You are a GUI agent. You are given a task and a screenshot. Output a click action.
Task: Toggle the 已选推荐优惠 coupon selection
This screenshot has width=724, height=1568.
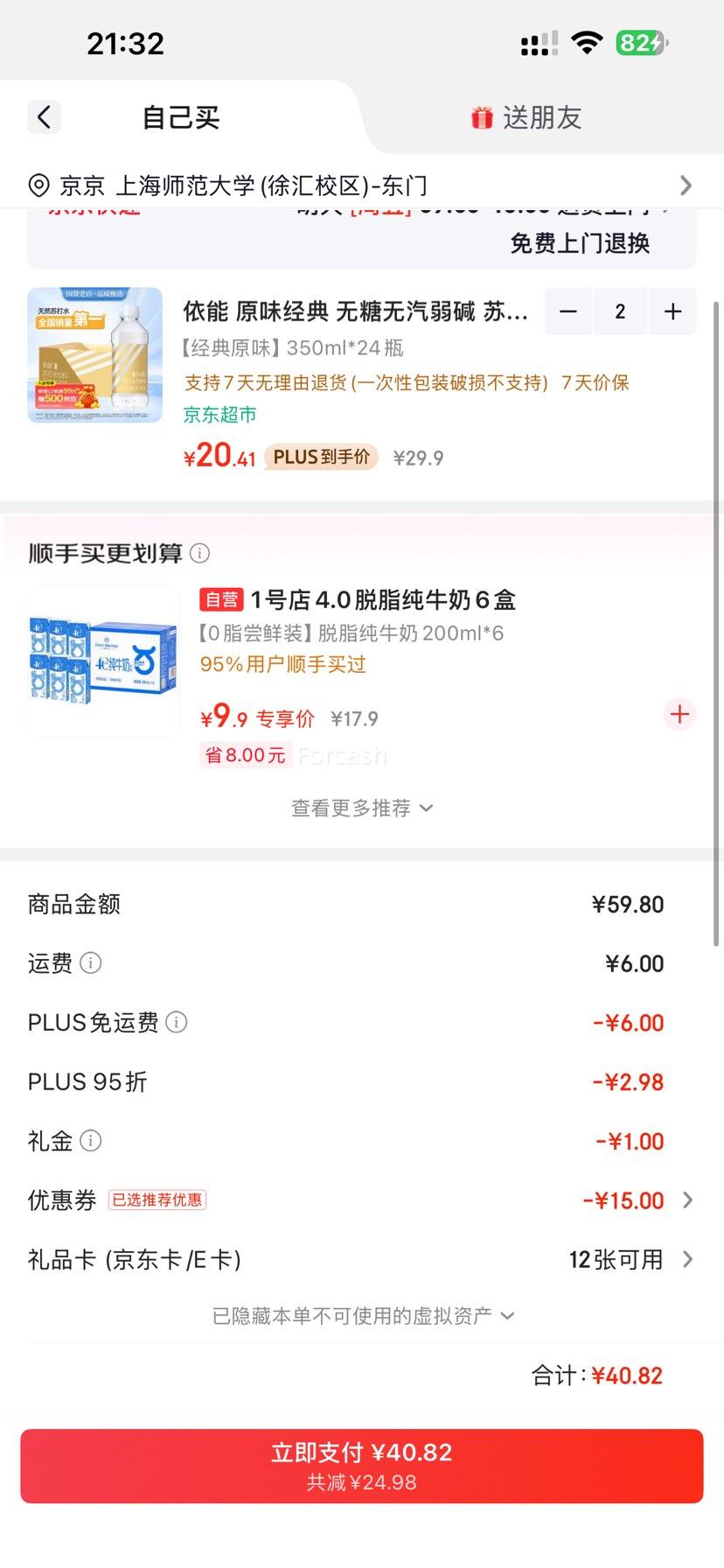pyautogui.click(x=159, y=1200)
